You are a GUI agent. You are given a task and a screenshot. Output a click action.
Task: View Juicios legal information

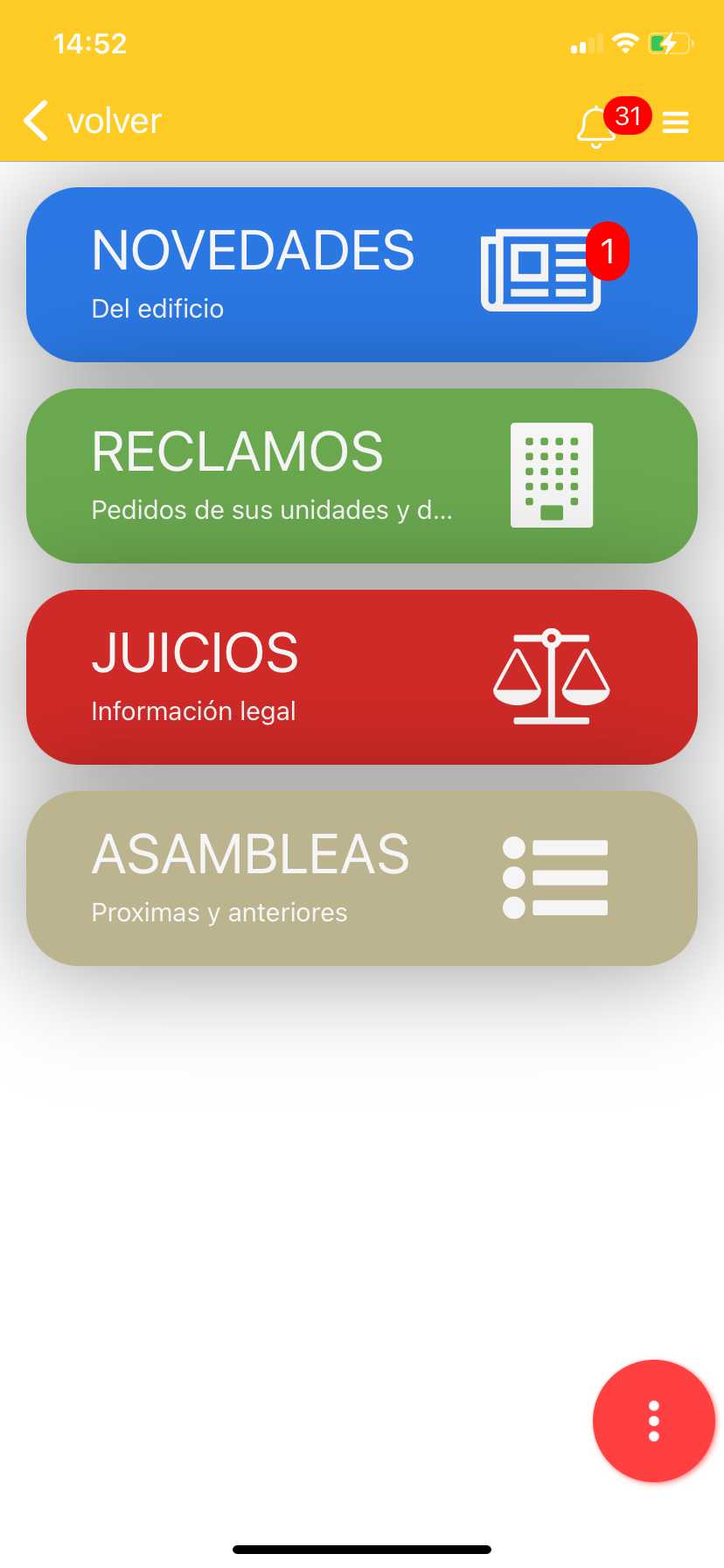(362, 677)
